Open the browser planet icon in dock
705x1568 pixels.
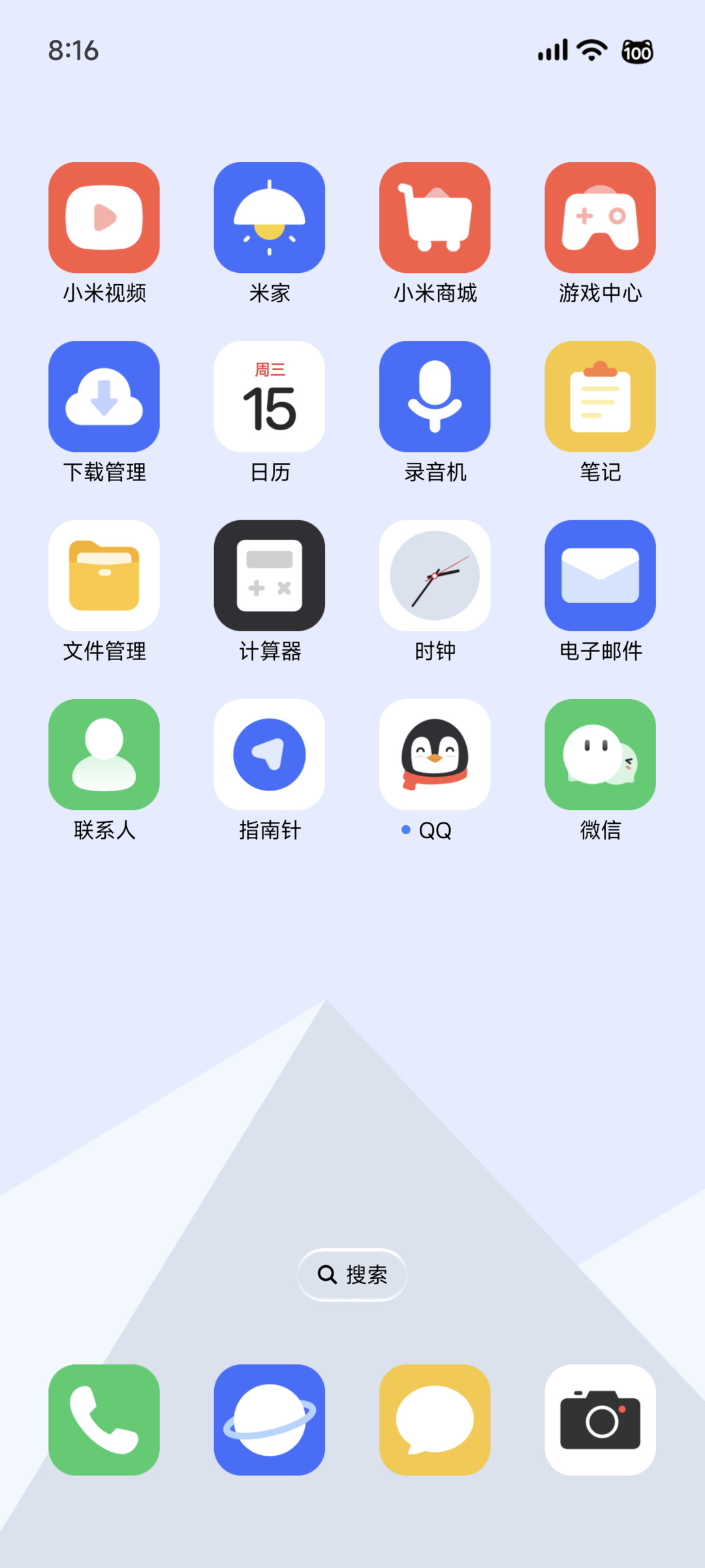[x=270, y=1420]
